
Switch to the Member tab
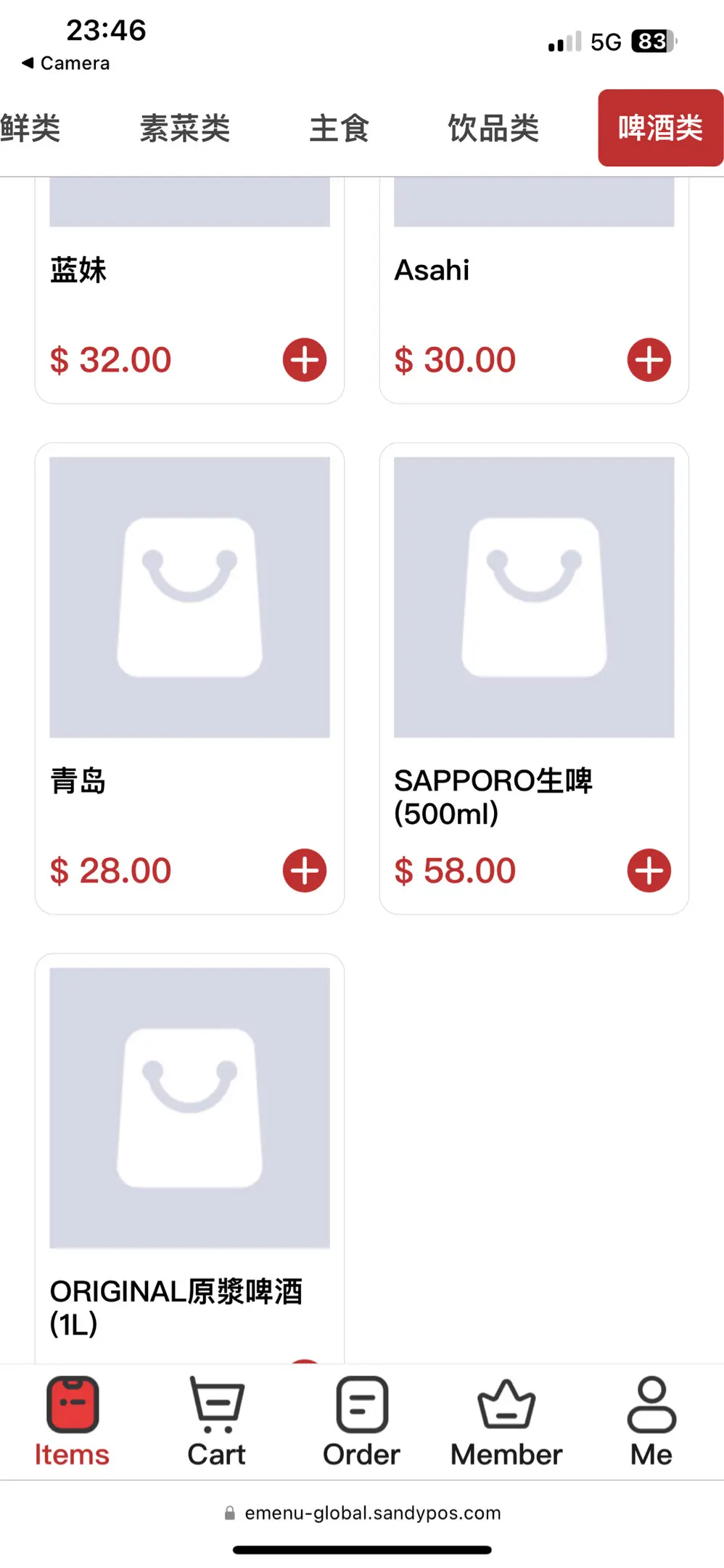pyautogui.click(x=506, y=1421)
